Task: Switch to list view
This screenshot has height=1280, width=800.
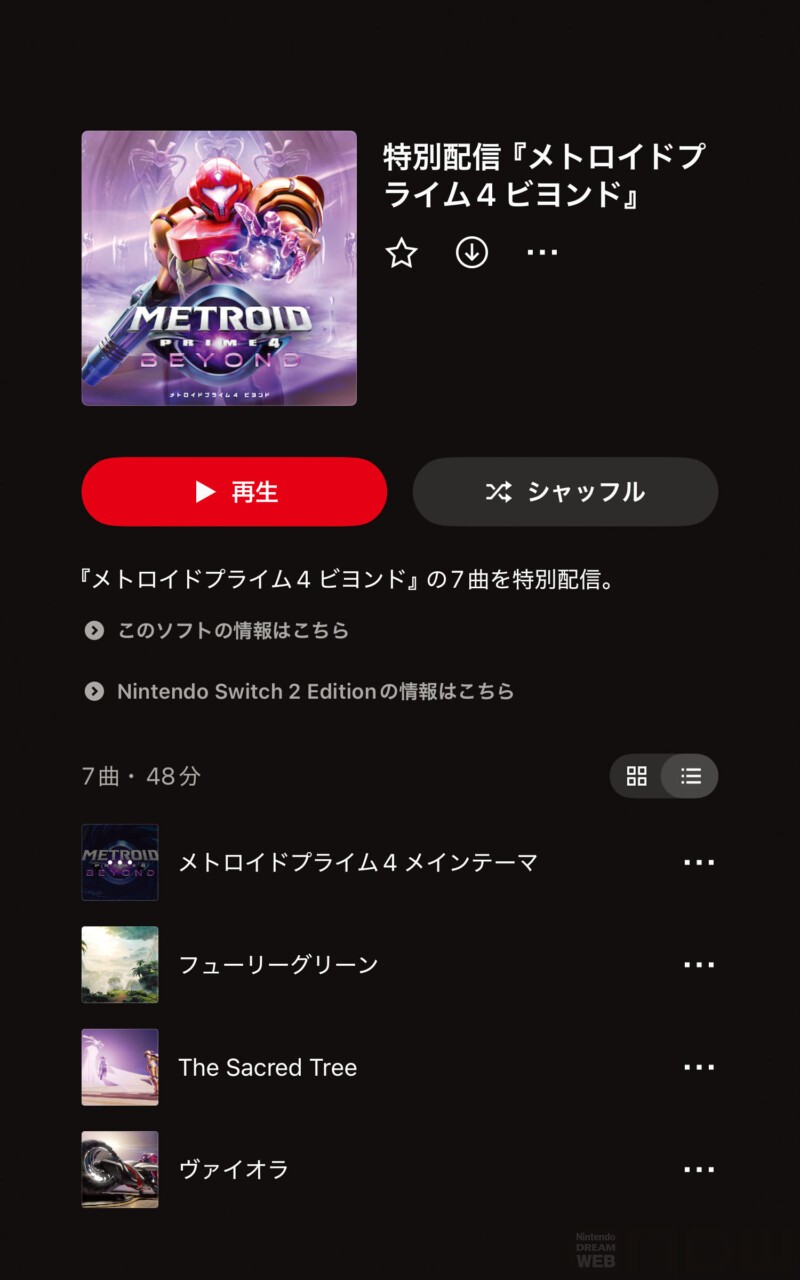Action: coord(691,776)
